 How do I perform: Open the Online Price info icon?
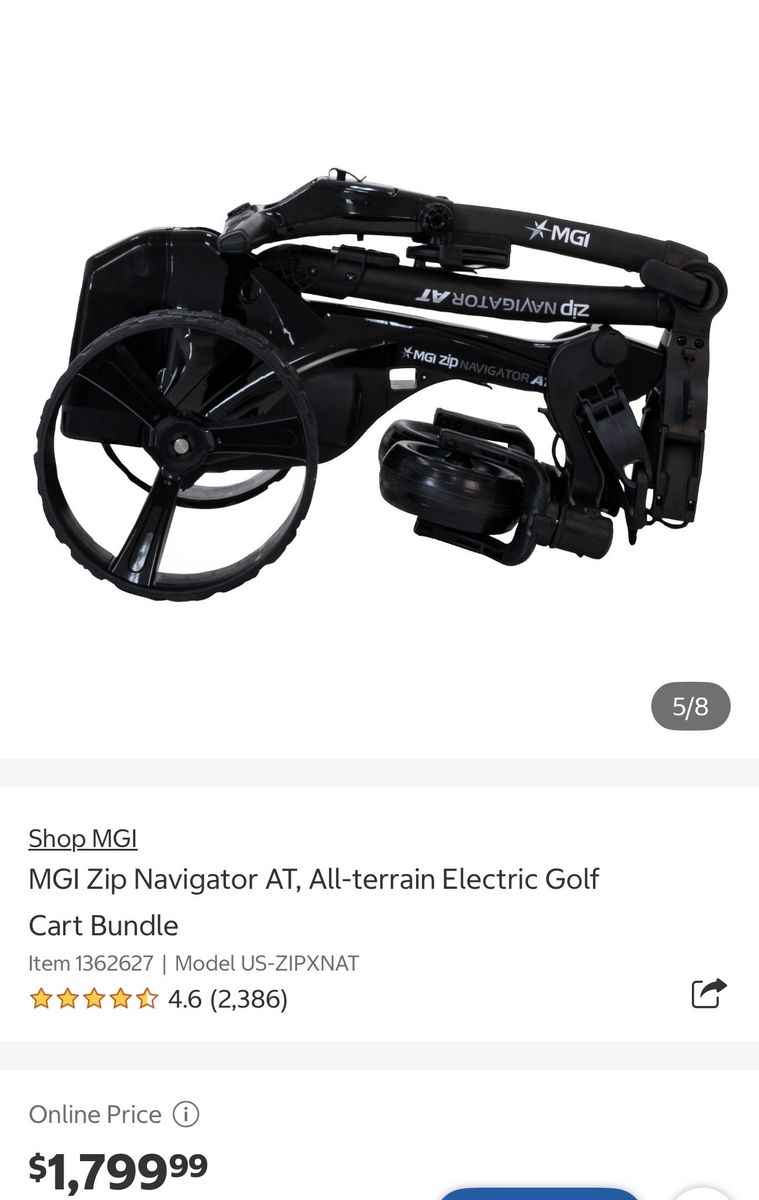coord(186,1114)
